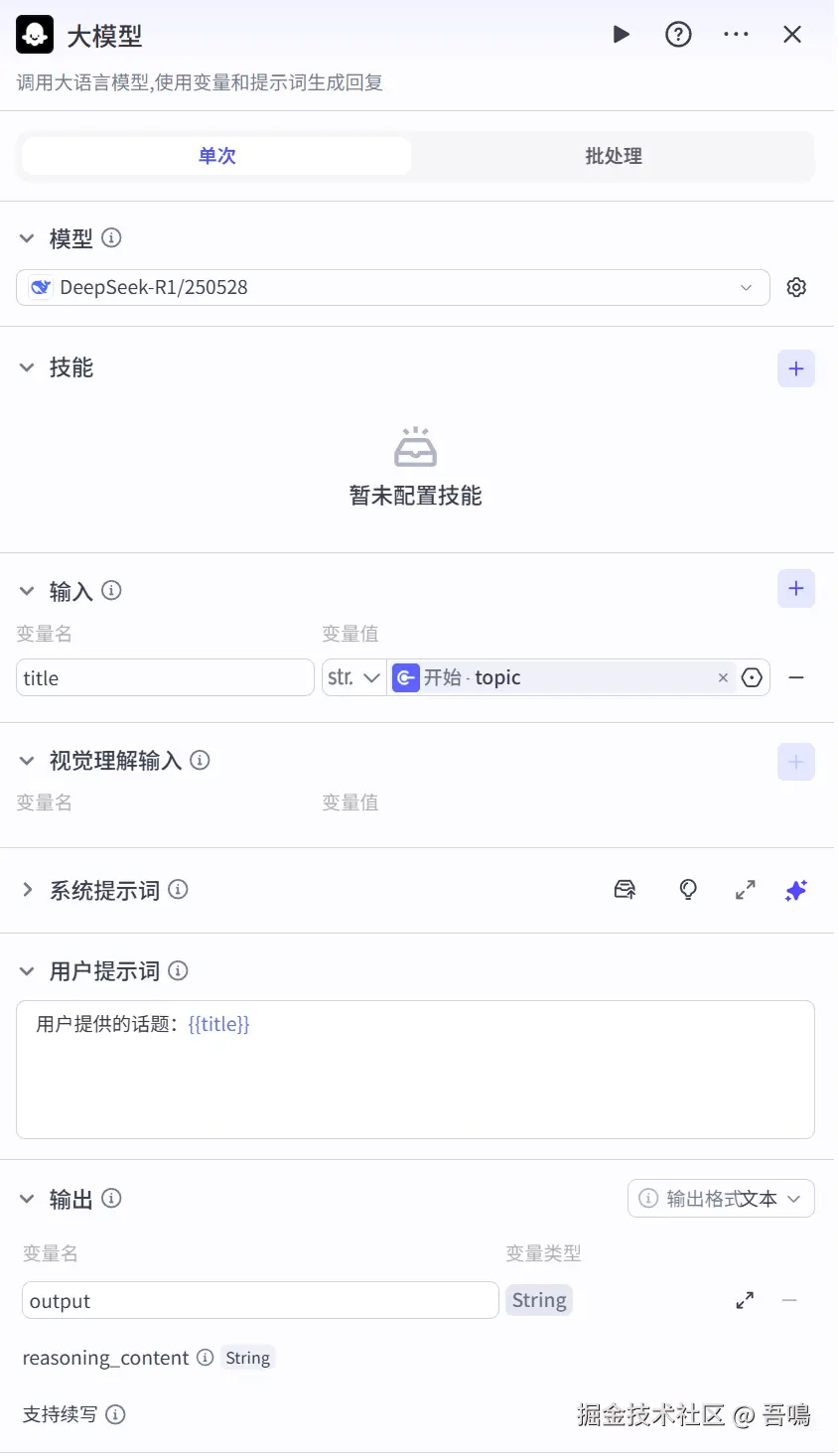The width and height of the screenshot is (838, 1456).
Task: Edit the output variable name field
Action: click(260, 1301)
